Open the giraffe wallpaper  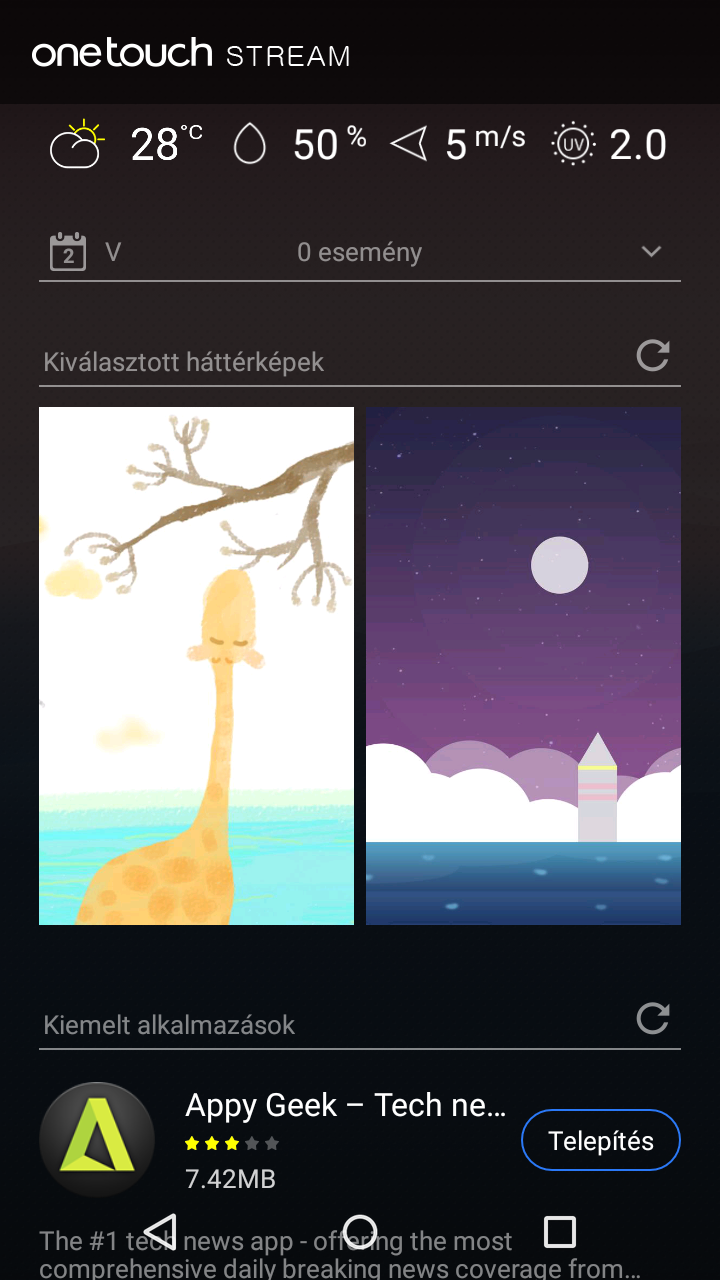196,665
